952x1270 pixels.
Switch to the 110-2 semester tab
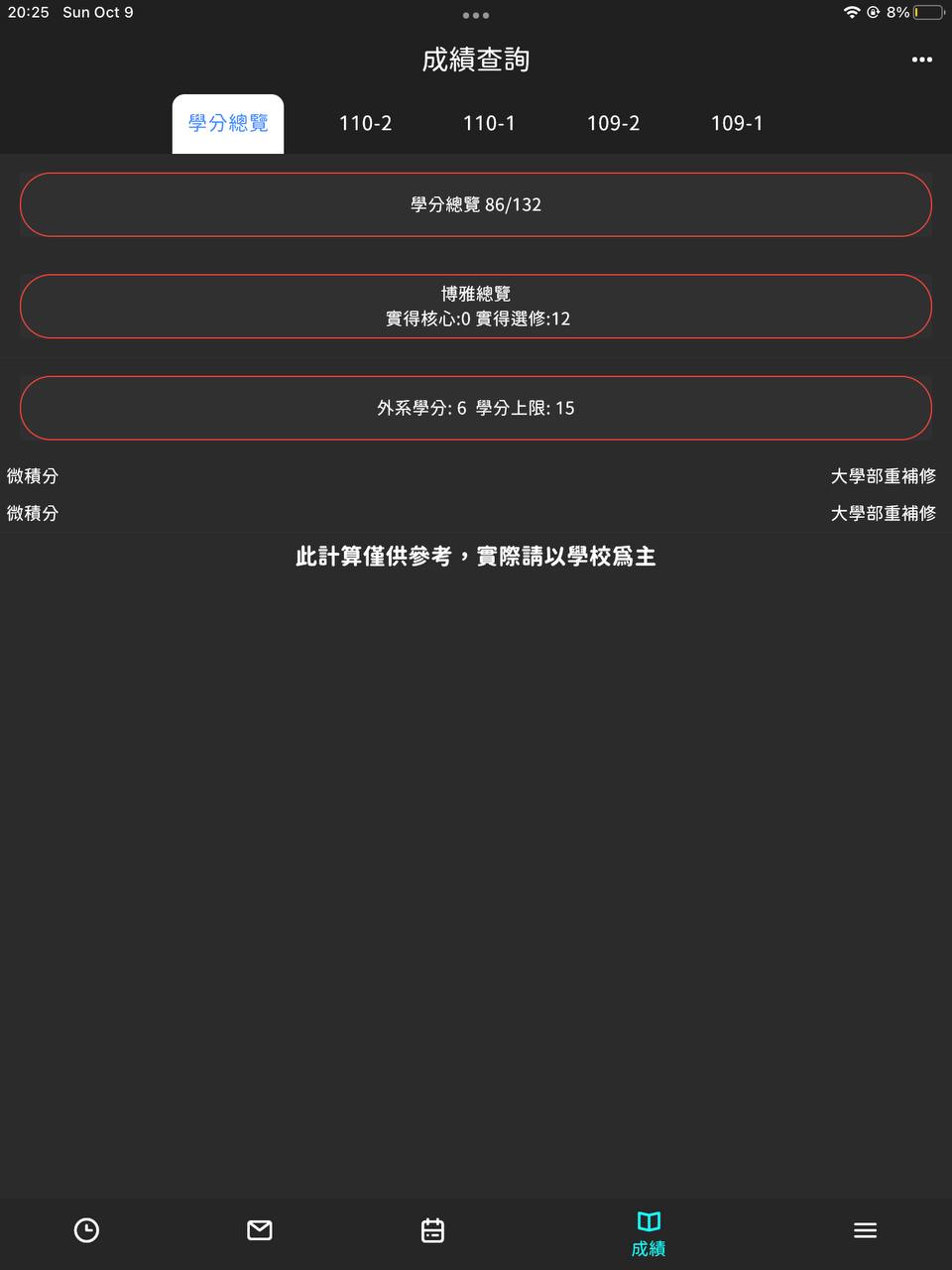365,123
